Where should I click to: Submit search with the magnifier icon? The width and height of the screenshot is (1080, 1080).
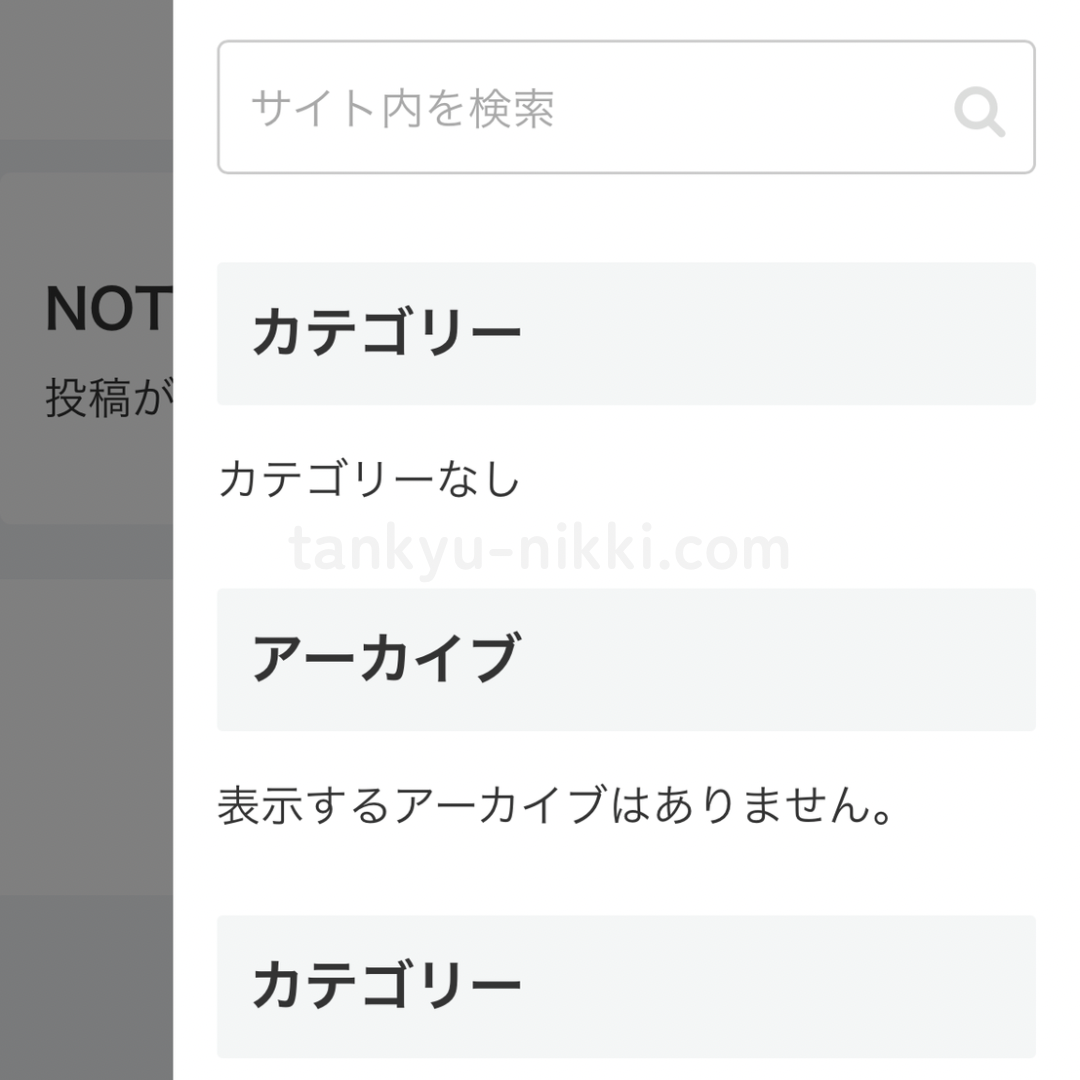point(979,111)
